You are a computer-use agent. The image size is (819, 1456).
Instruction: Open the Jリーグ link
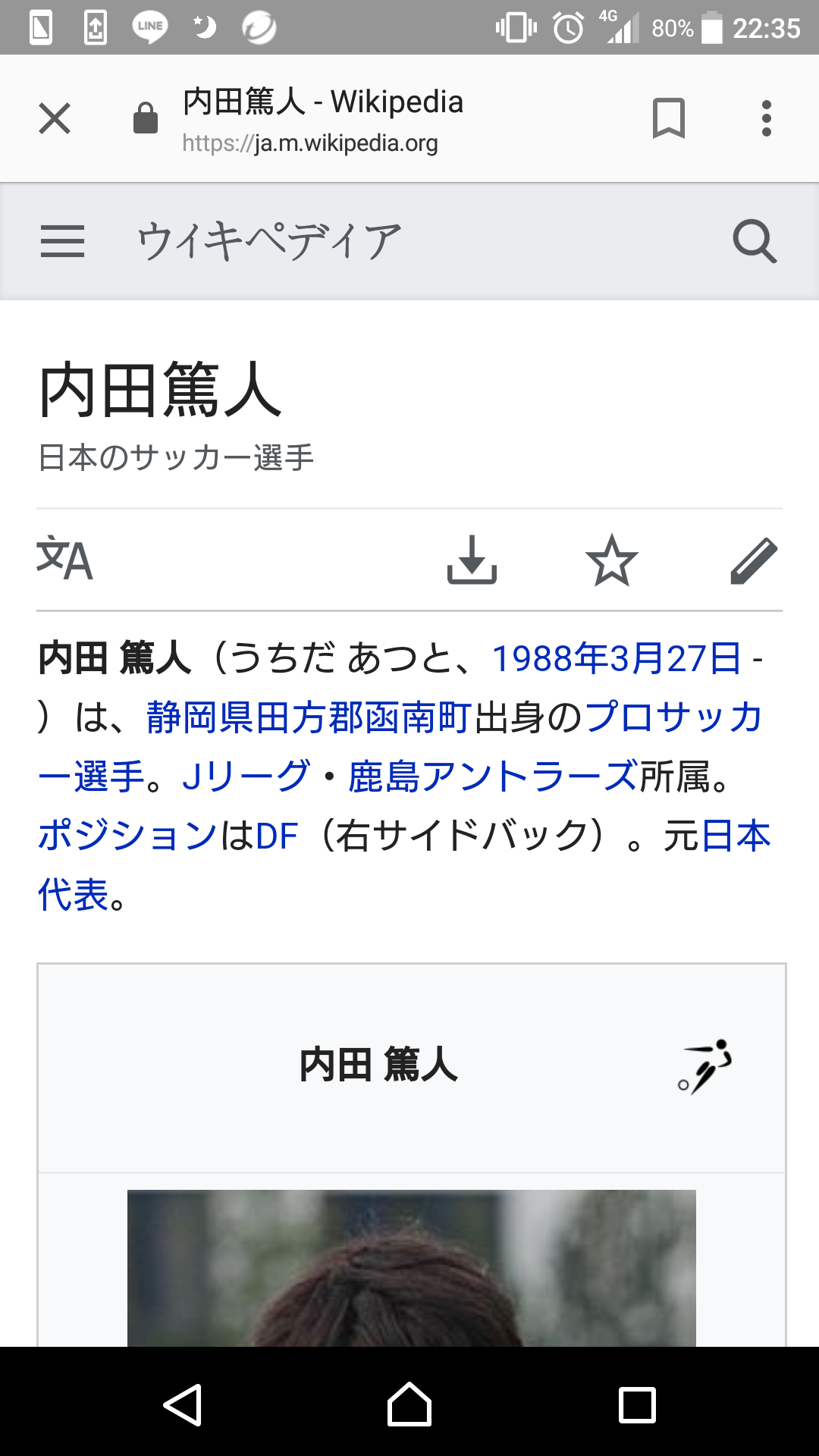246,777
